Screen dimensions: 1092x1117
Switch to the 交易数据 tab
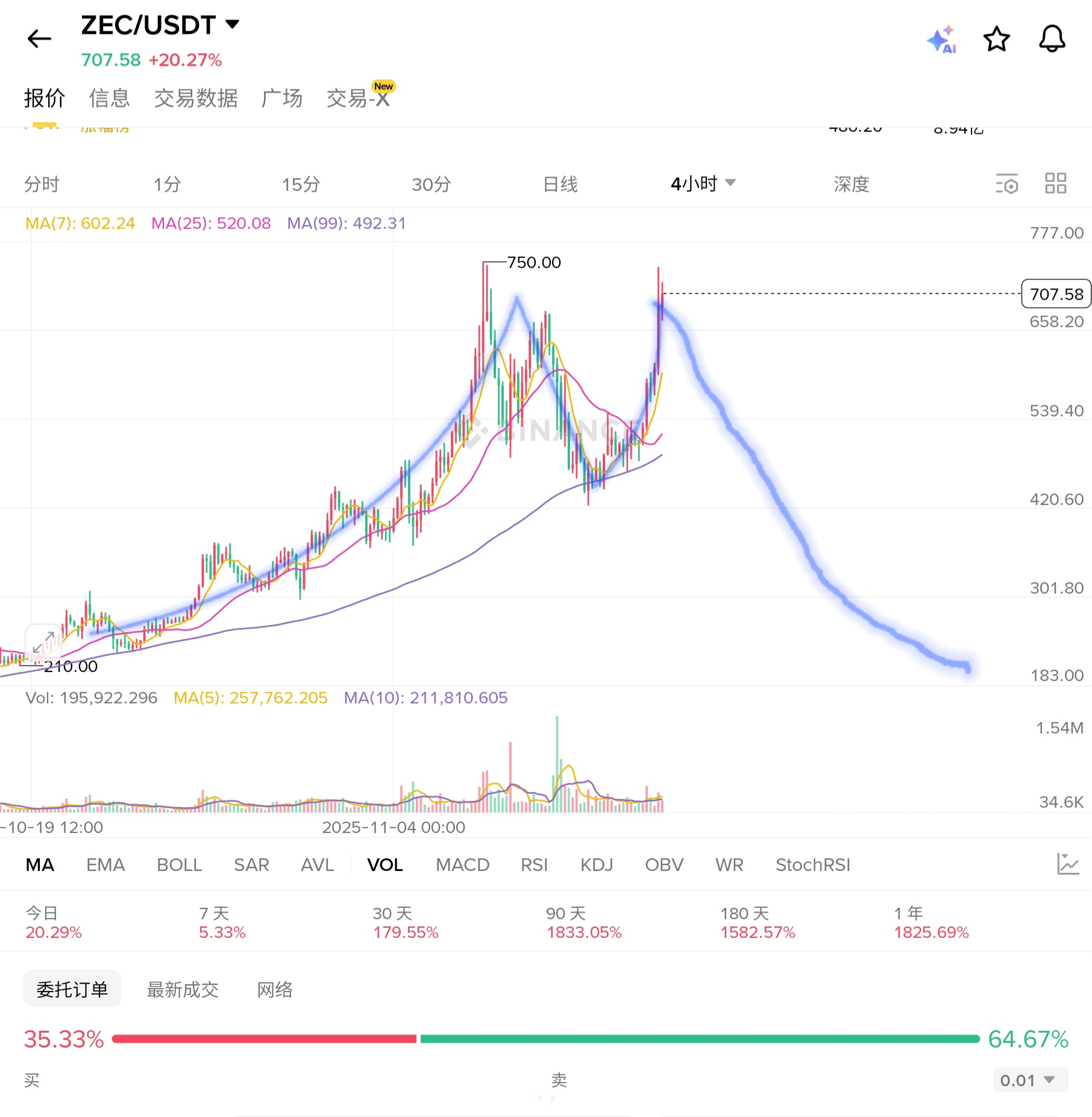point(196,98)
